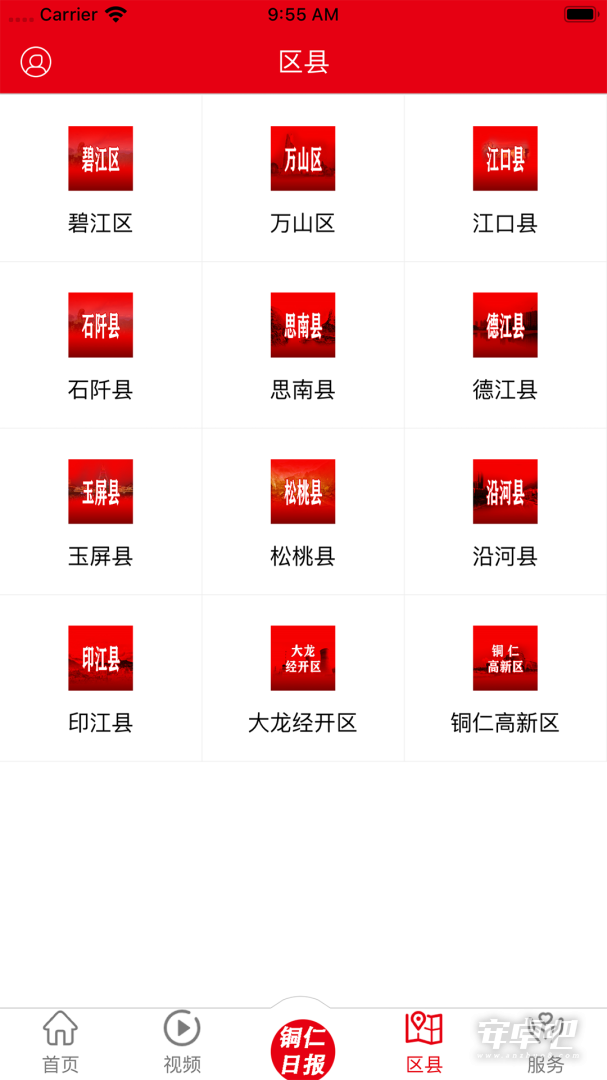
Task: Open the 江口县 county tile
Action: pyautogui.click(x=506, y=178)
